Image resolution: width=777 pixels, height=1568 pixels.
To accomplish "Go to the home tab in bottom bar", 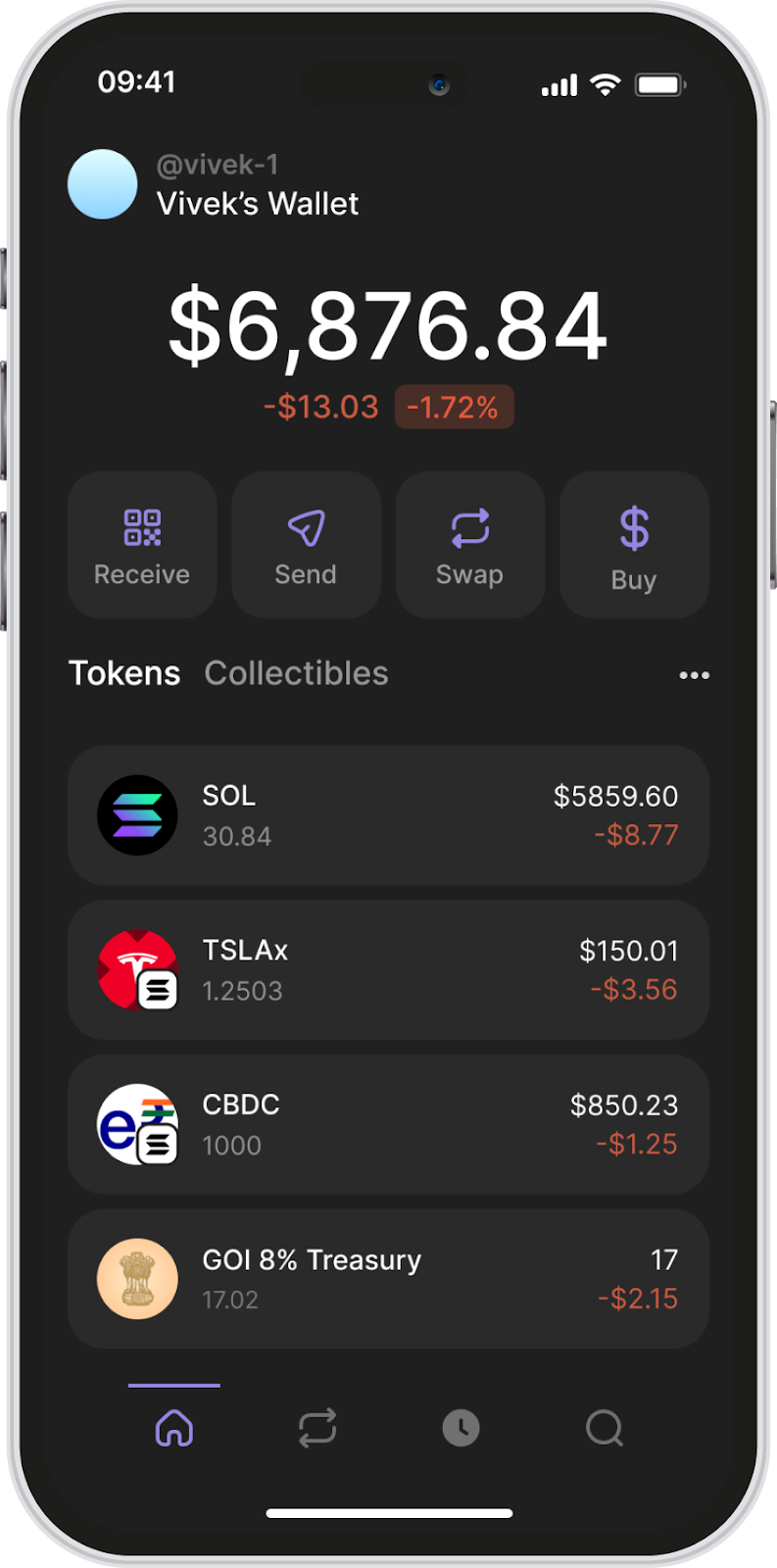I will [x=174, y=1428].
